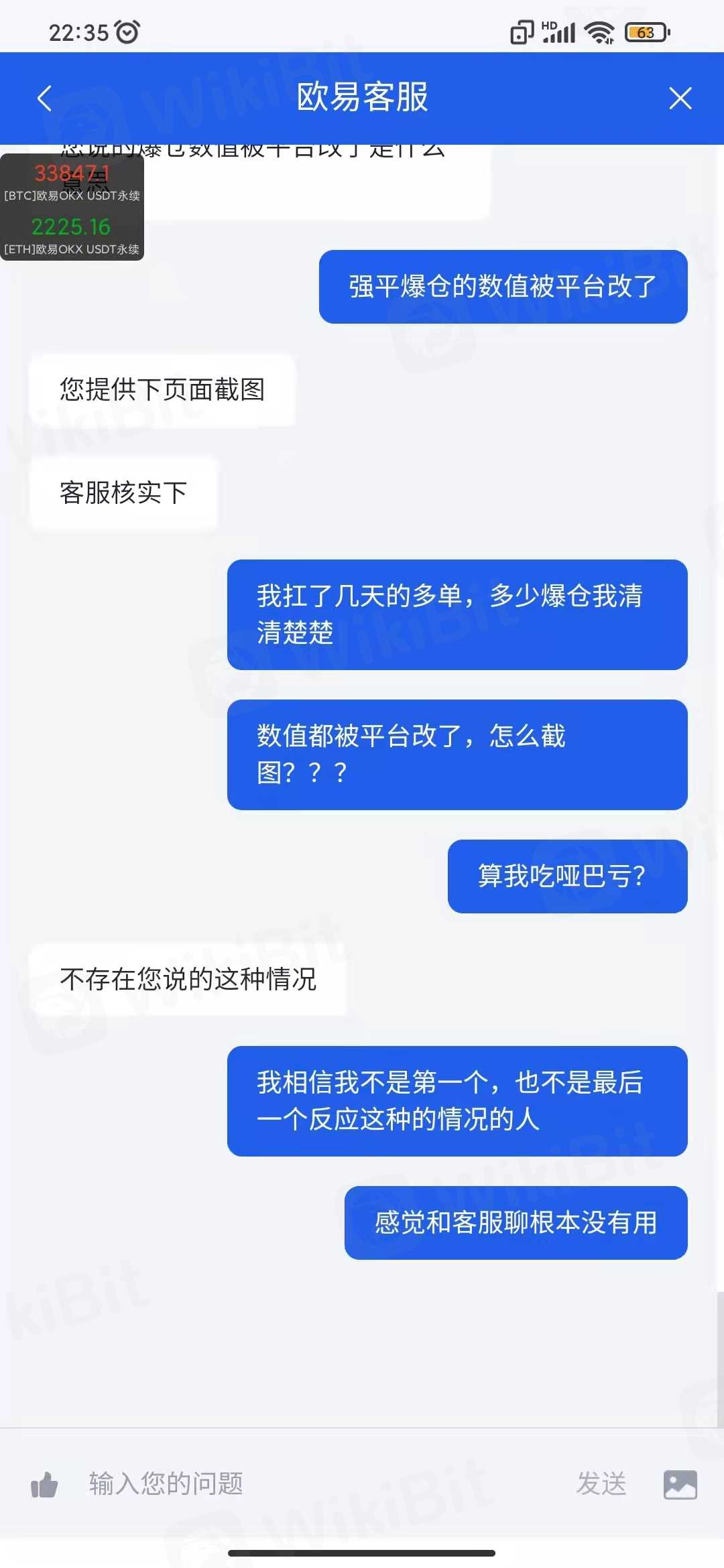Attach an image to the chat

pyautogui.click(x=680, y=1484)
